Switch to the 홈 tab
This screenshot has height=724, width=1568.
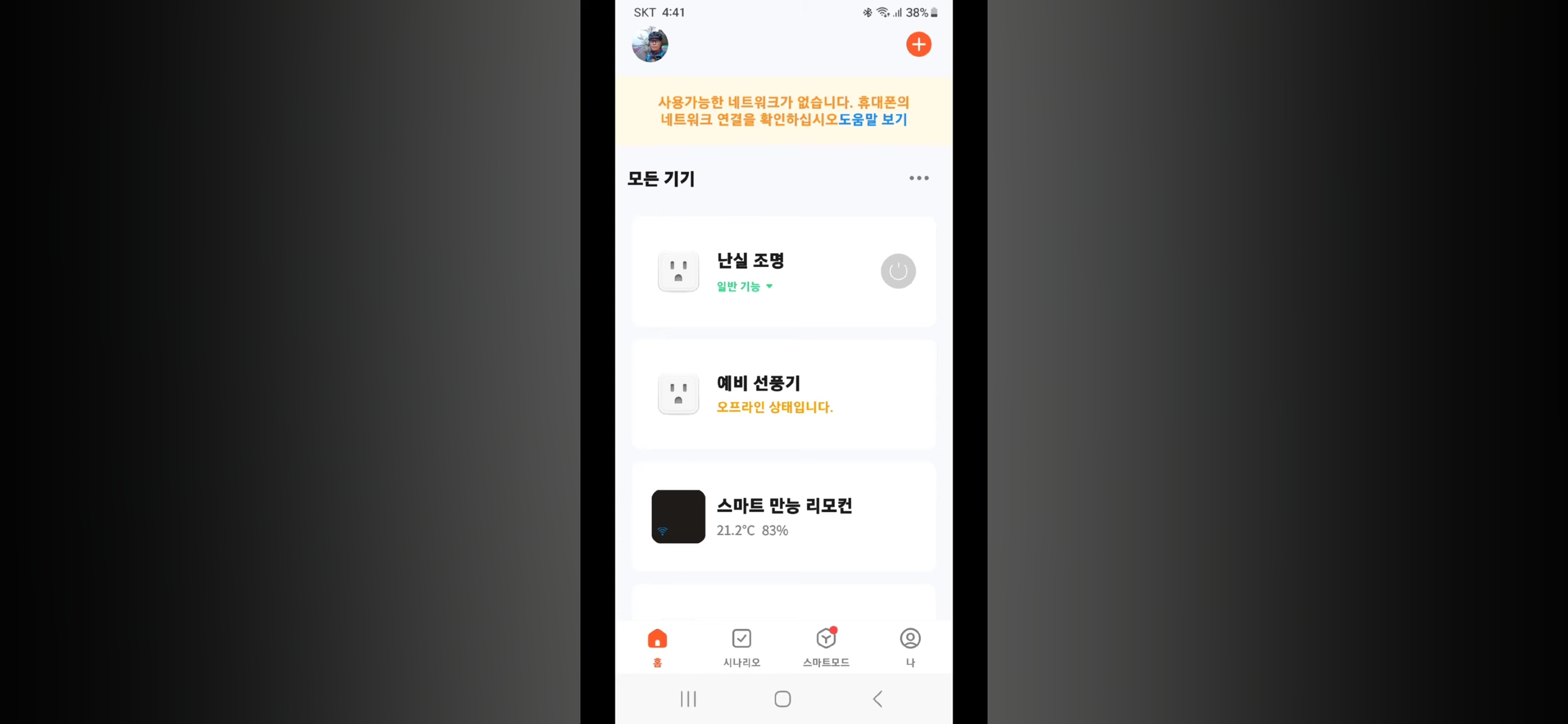click(657, 647)
